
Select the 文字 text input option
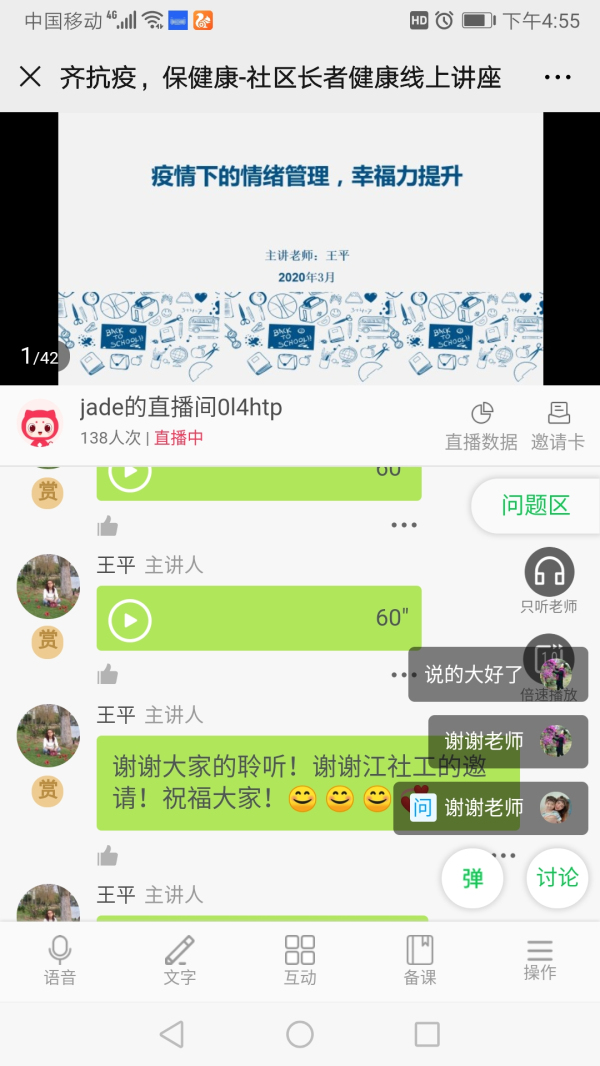pos(180,960)
